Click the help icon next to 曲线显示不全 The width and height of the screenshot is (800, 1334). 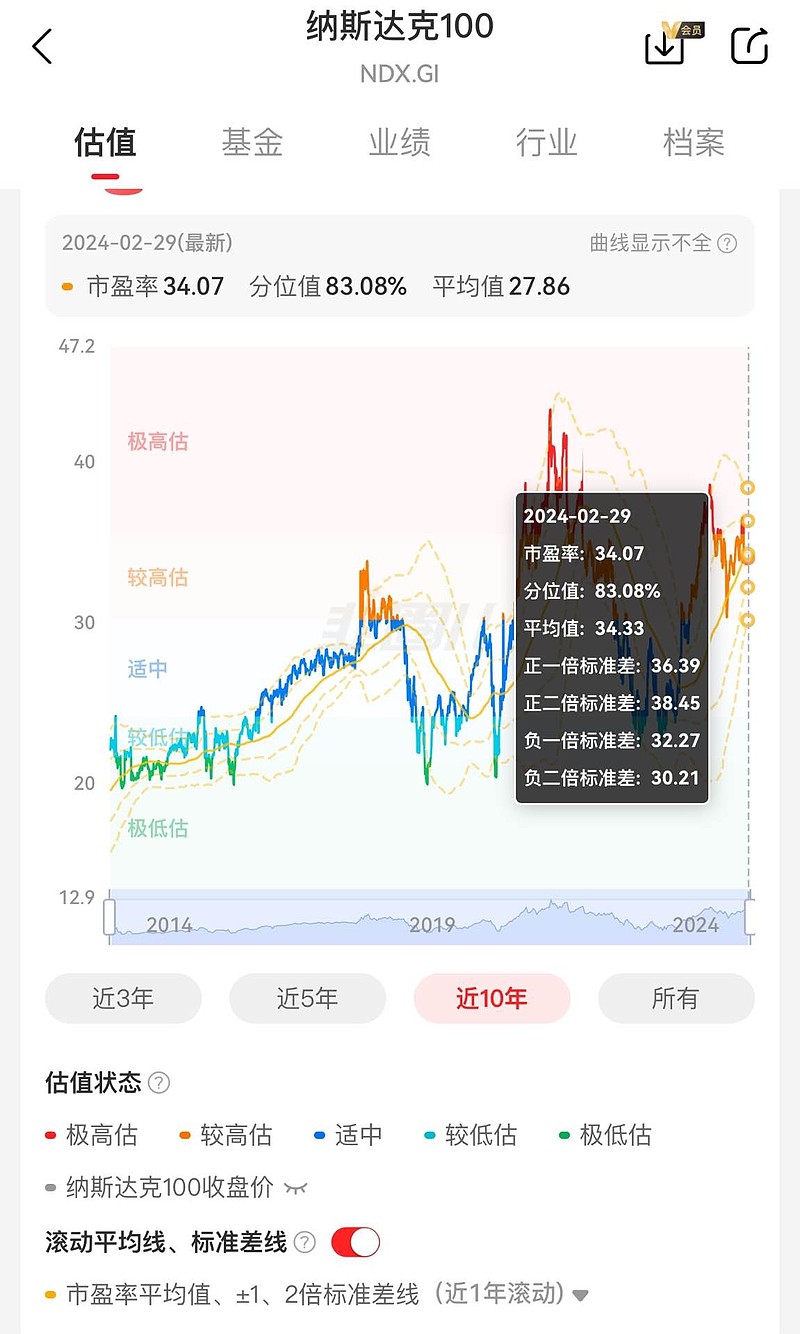pyautogui.click(x=729, y=243)
